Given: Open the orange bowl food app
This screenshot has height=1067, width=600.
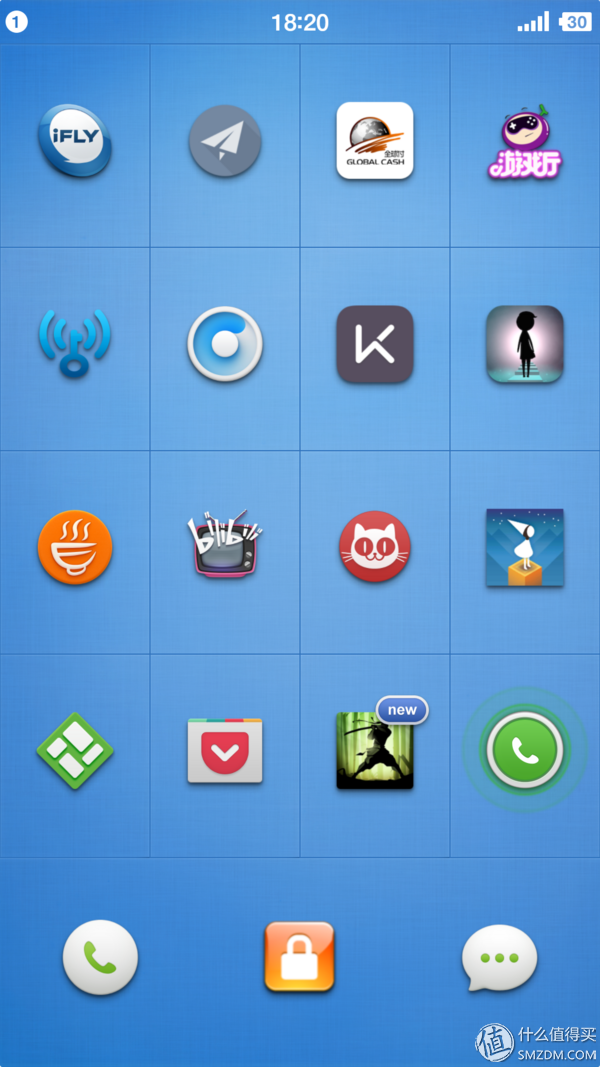Looking at the screenshot, I should pos(75,548).
